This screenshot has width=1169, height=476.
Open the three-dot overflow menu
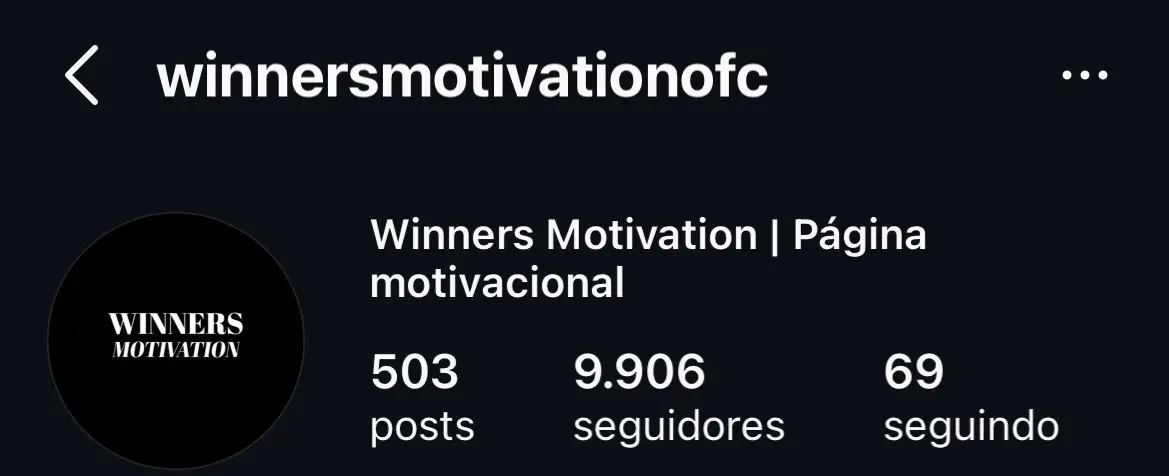pos(1084,77)
